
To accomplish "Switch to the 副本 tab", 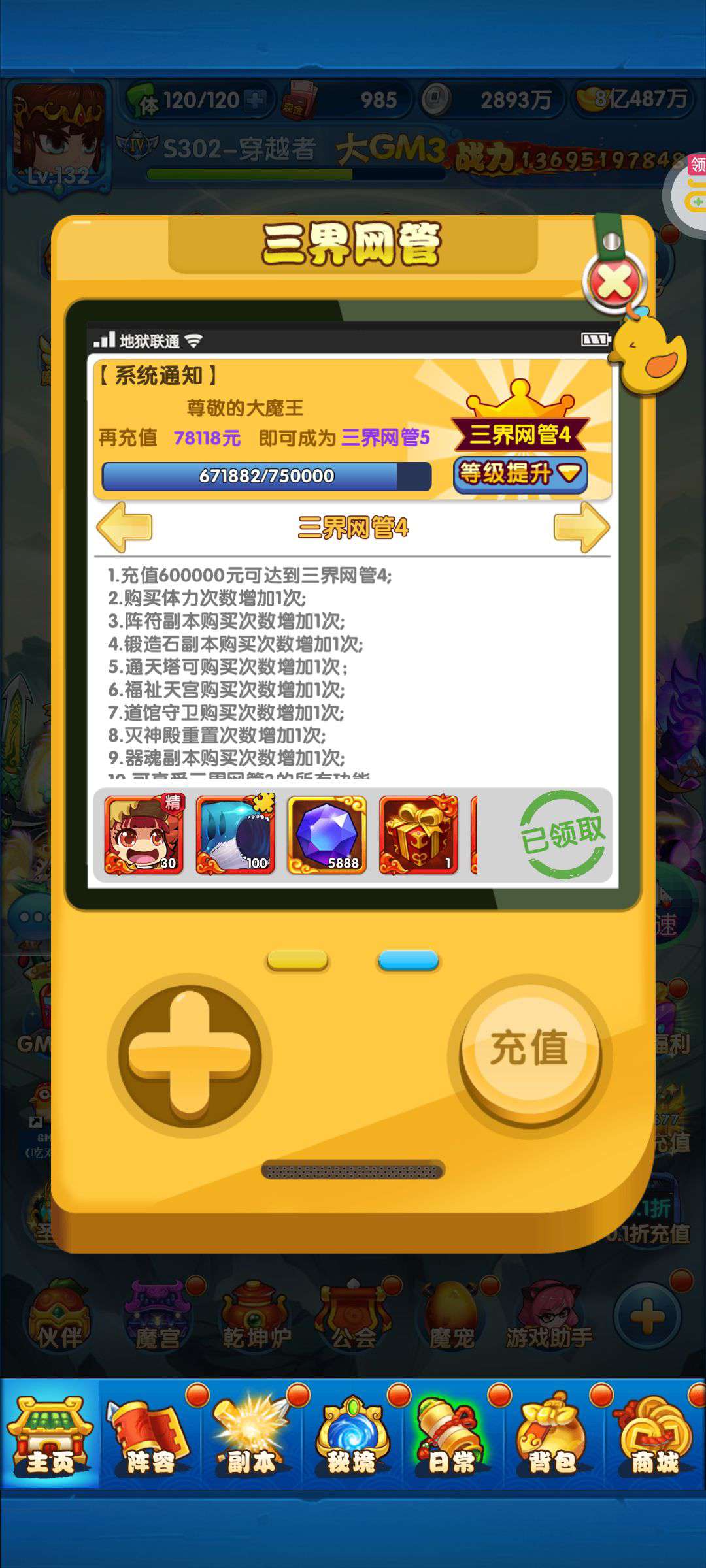I will click(251, 1437).
